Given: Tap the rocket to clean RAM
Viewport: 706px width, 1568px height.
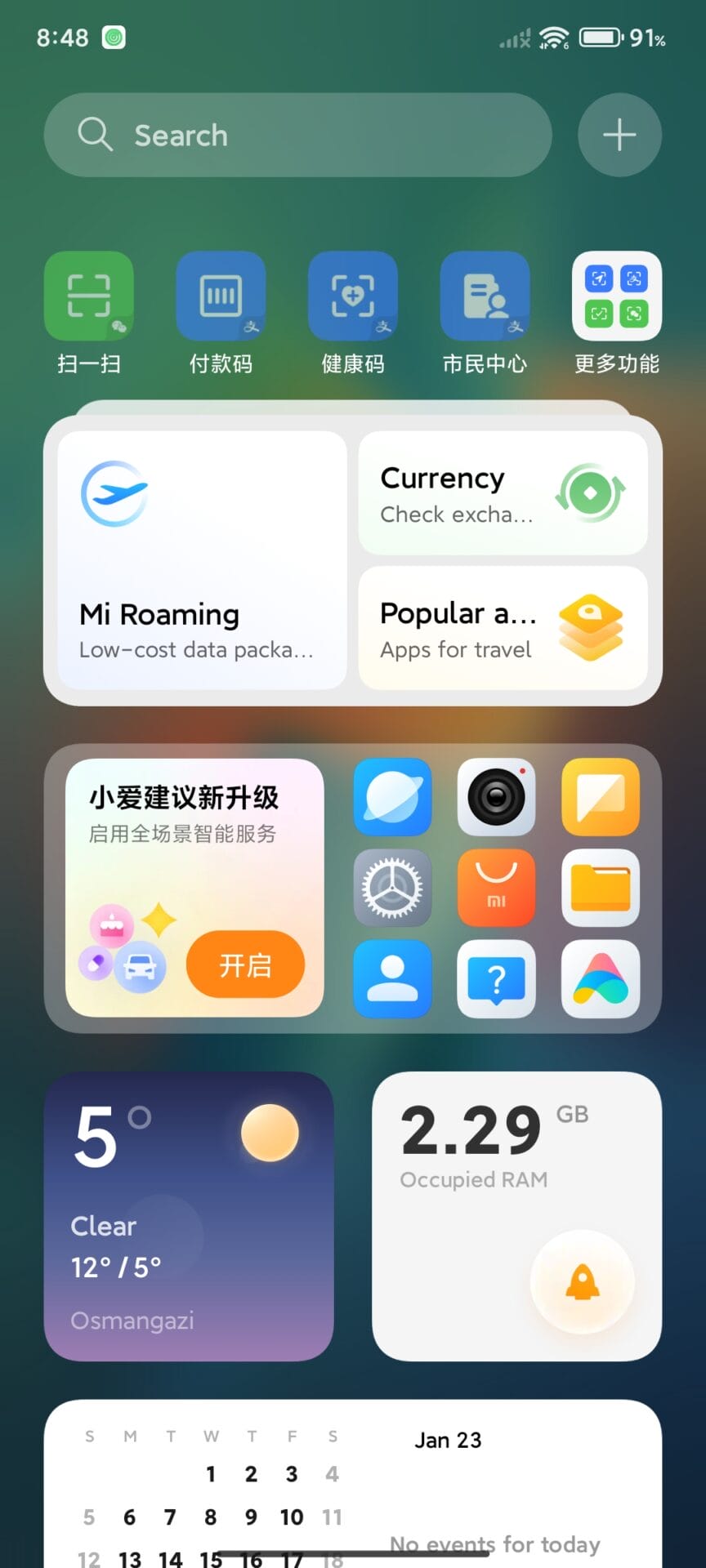Looking at the screenshot, I should point(583,1282).
